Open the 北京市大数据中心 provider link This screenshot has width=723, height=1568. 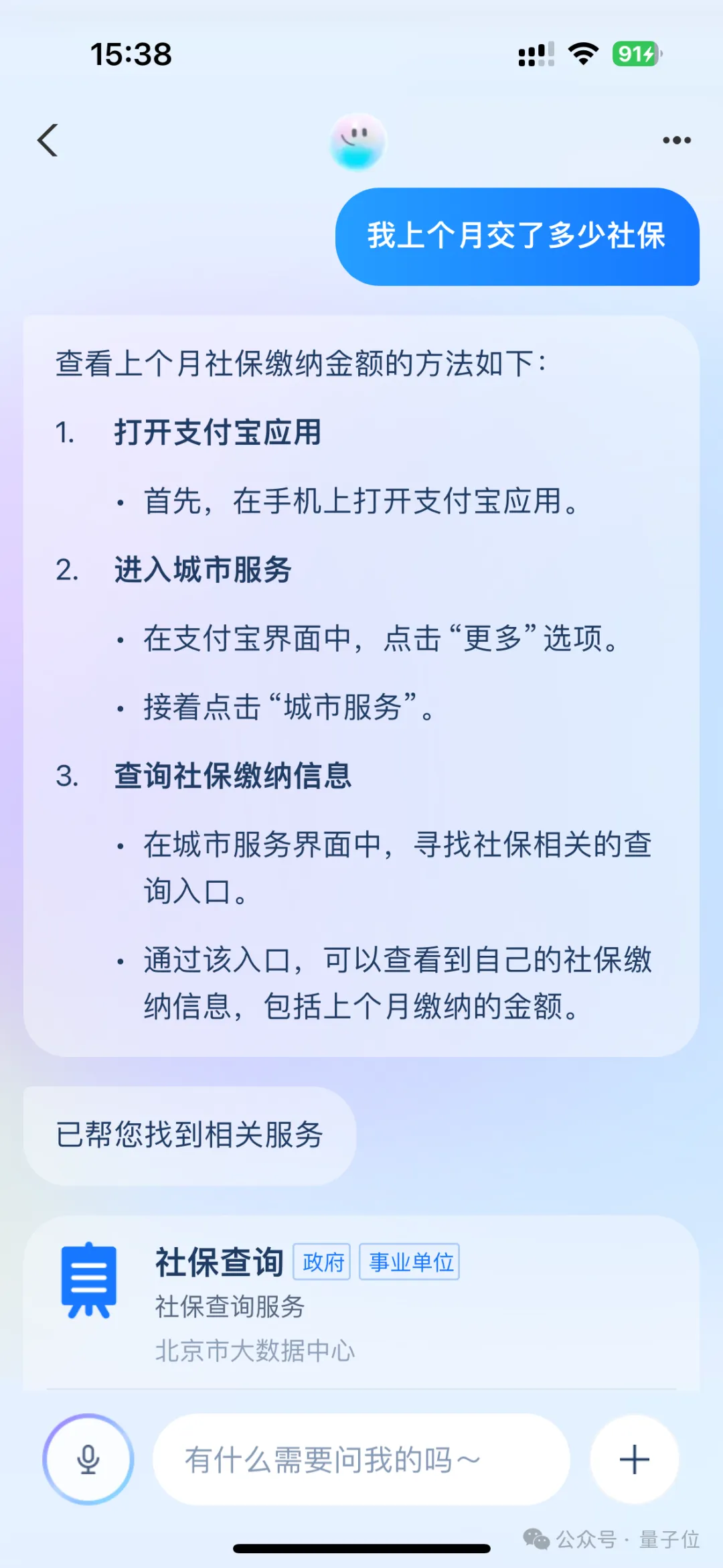pos(254,1350)
